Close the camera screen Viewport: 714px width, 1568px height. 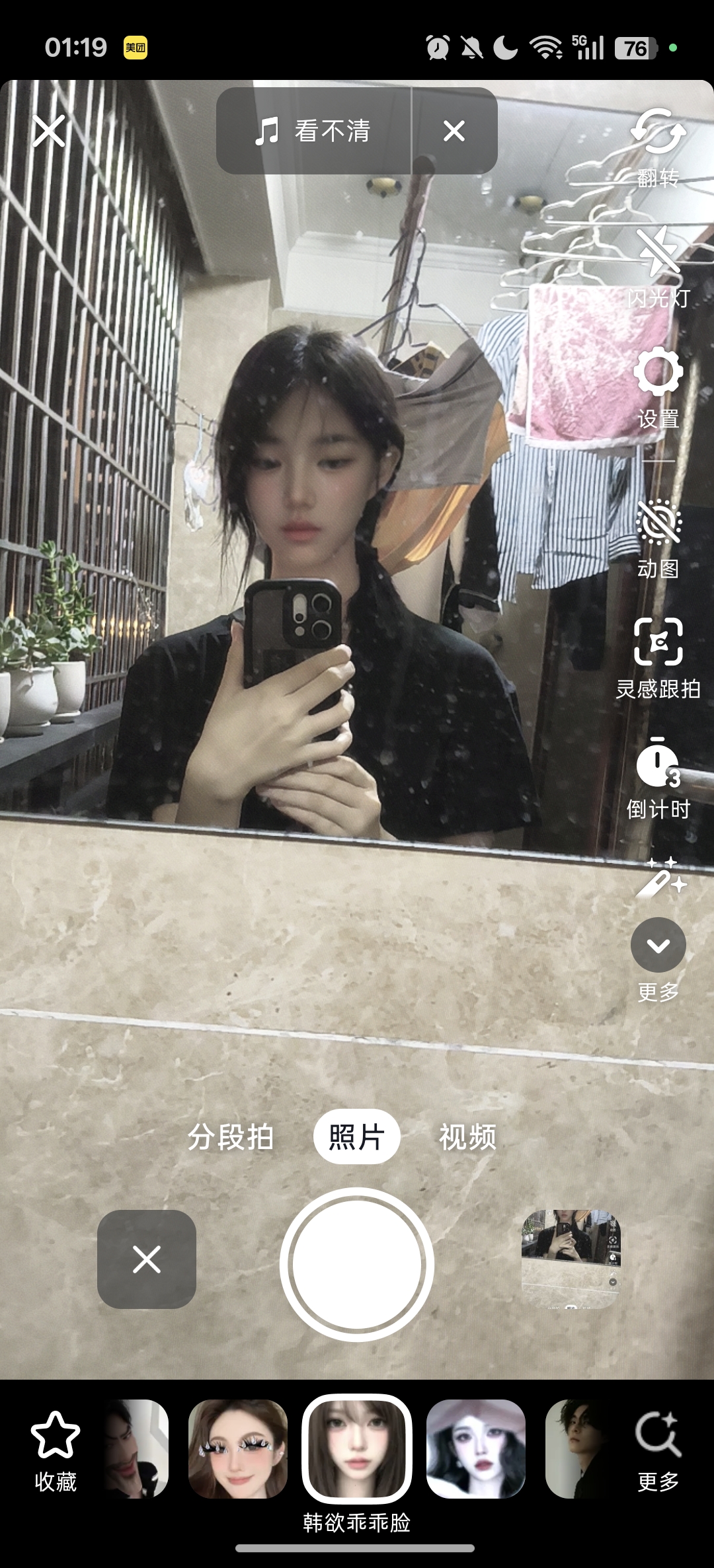point(50,131)
